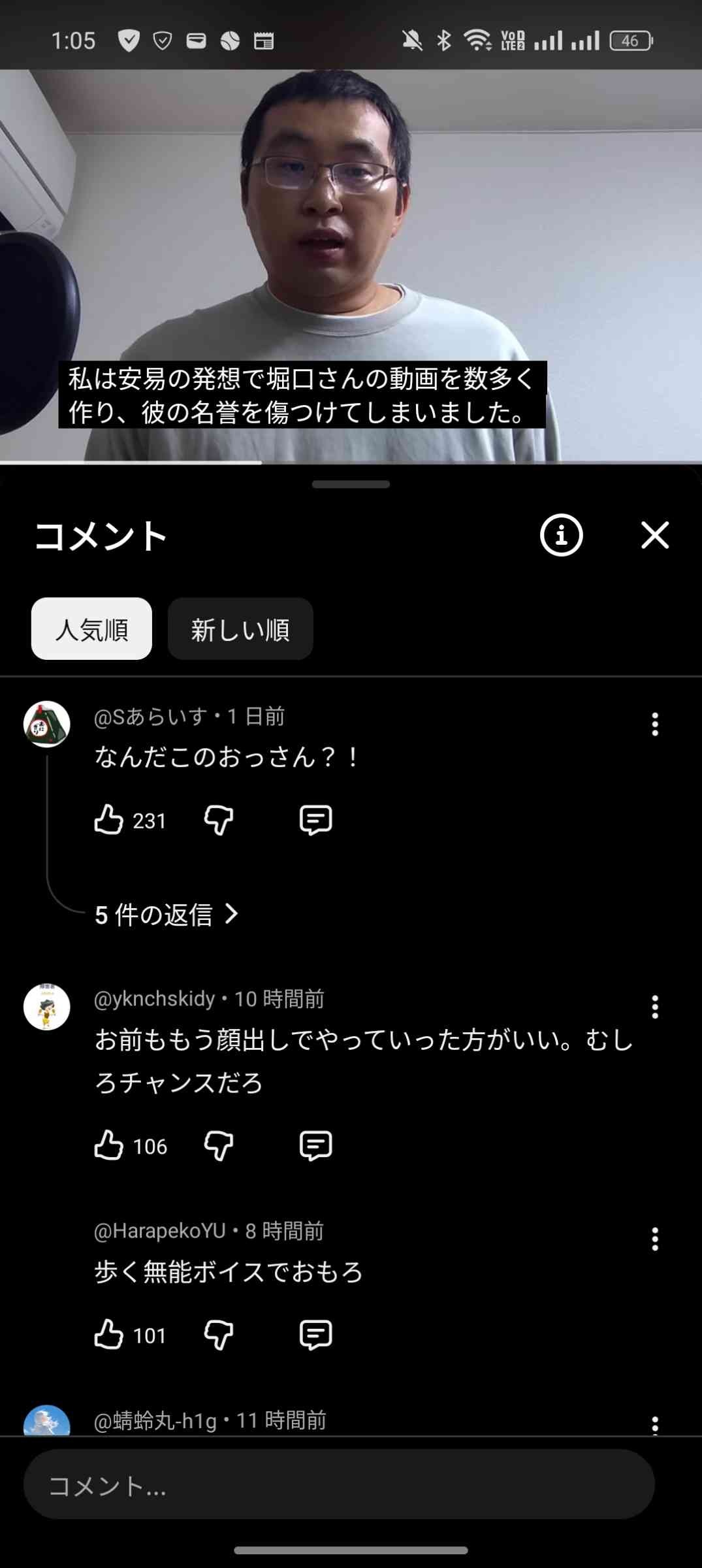Like the comment by @Sあらいす
Screen dimensions: 702x1568
click(x=109, y=820)
